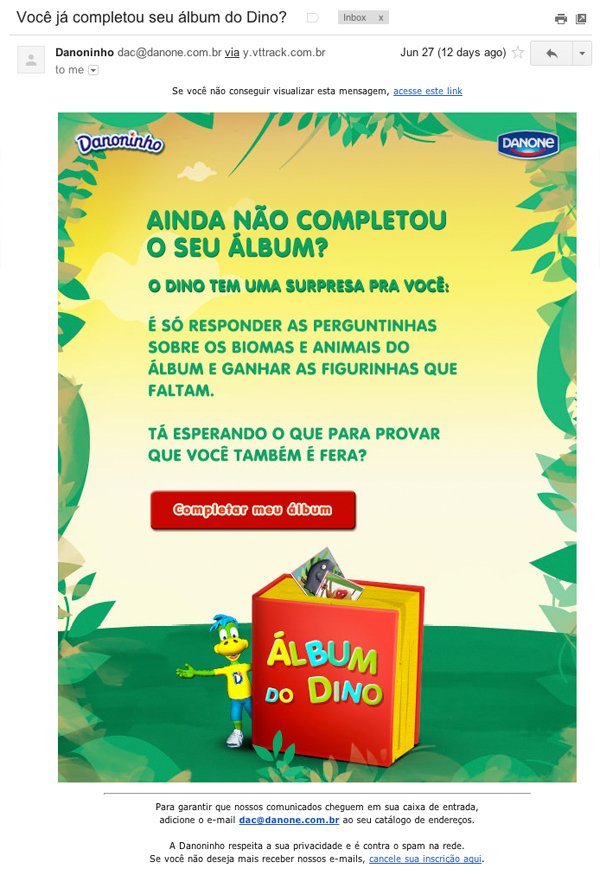Open the "acesse este link" link
Image resolution: width=600 pixels, height=875 pixels.
pos(427,91)
